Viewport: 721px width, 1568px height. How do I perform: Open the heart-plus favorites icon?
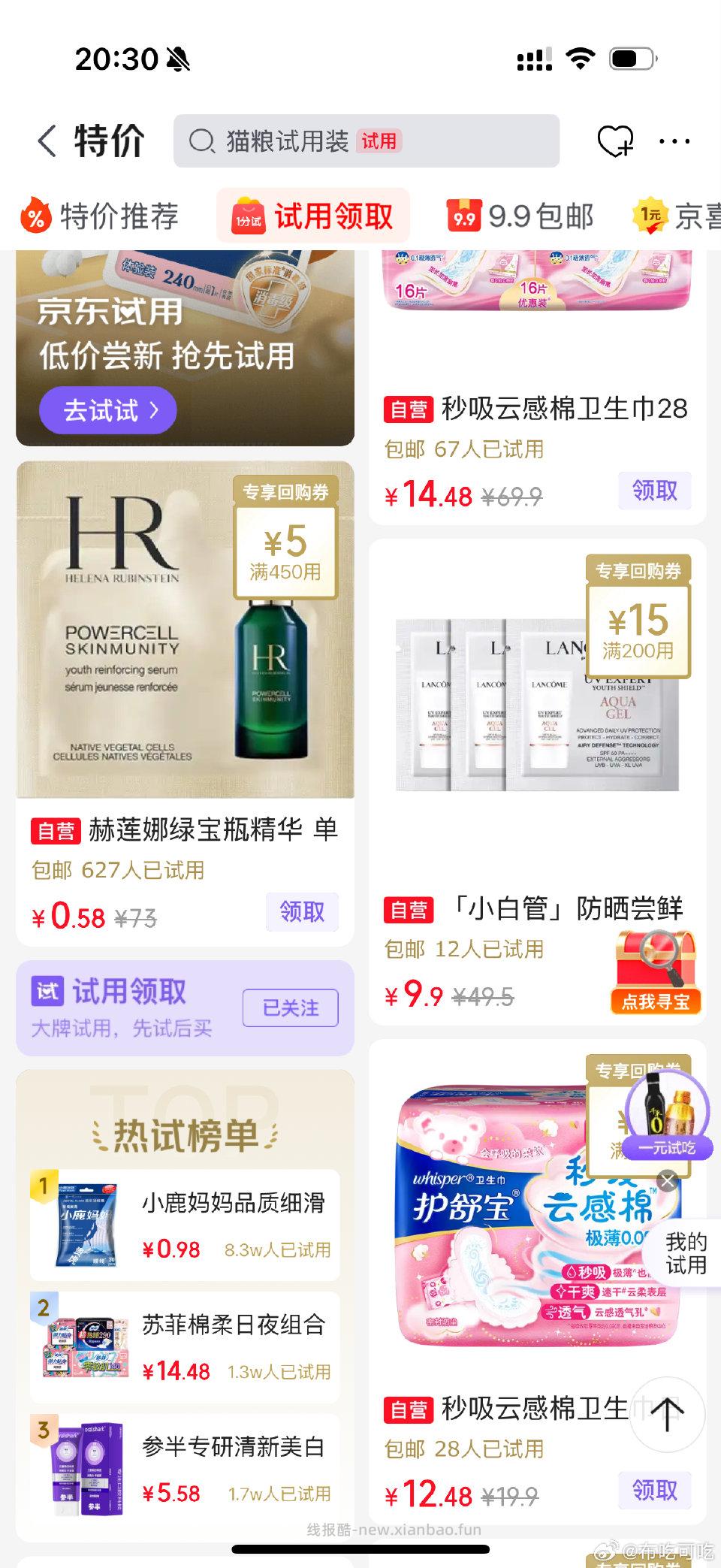click(x=614, y=140)
